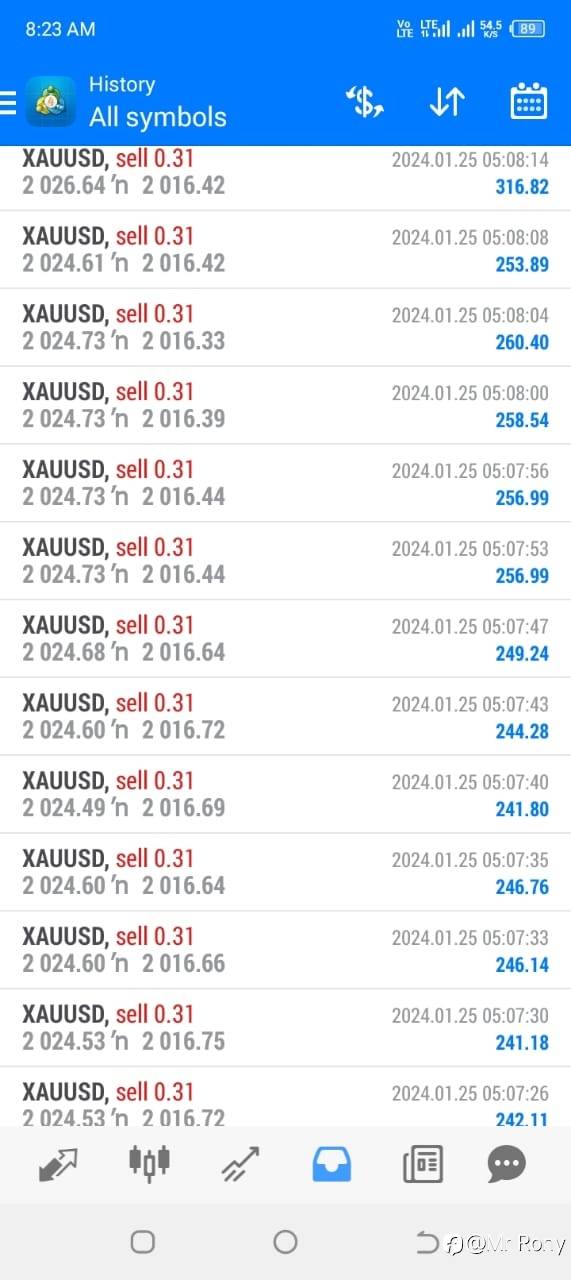Open the currency filter icon
571x1280 pixels.
click(365, 102)
